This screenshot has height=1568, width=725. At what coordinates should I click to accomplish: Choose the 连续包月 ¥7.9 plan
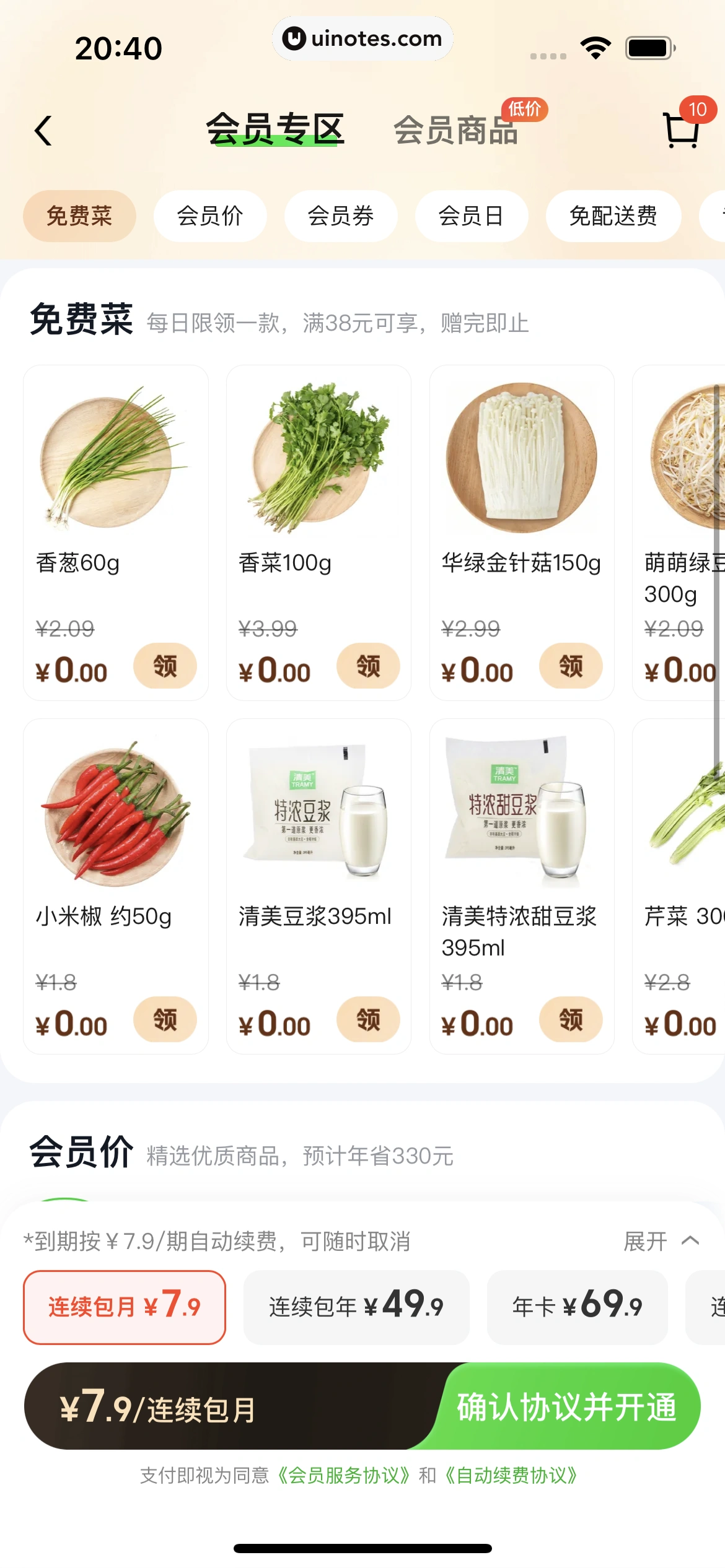point(125,1307)
